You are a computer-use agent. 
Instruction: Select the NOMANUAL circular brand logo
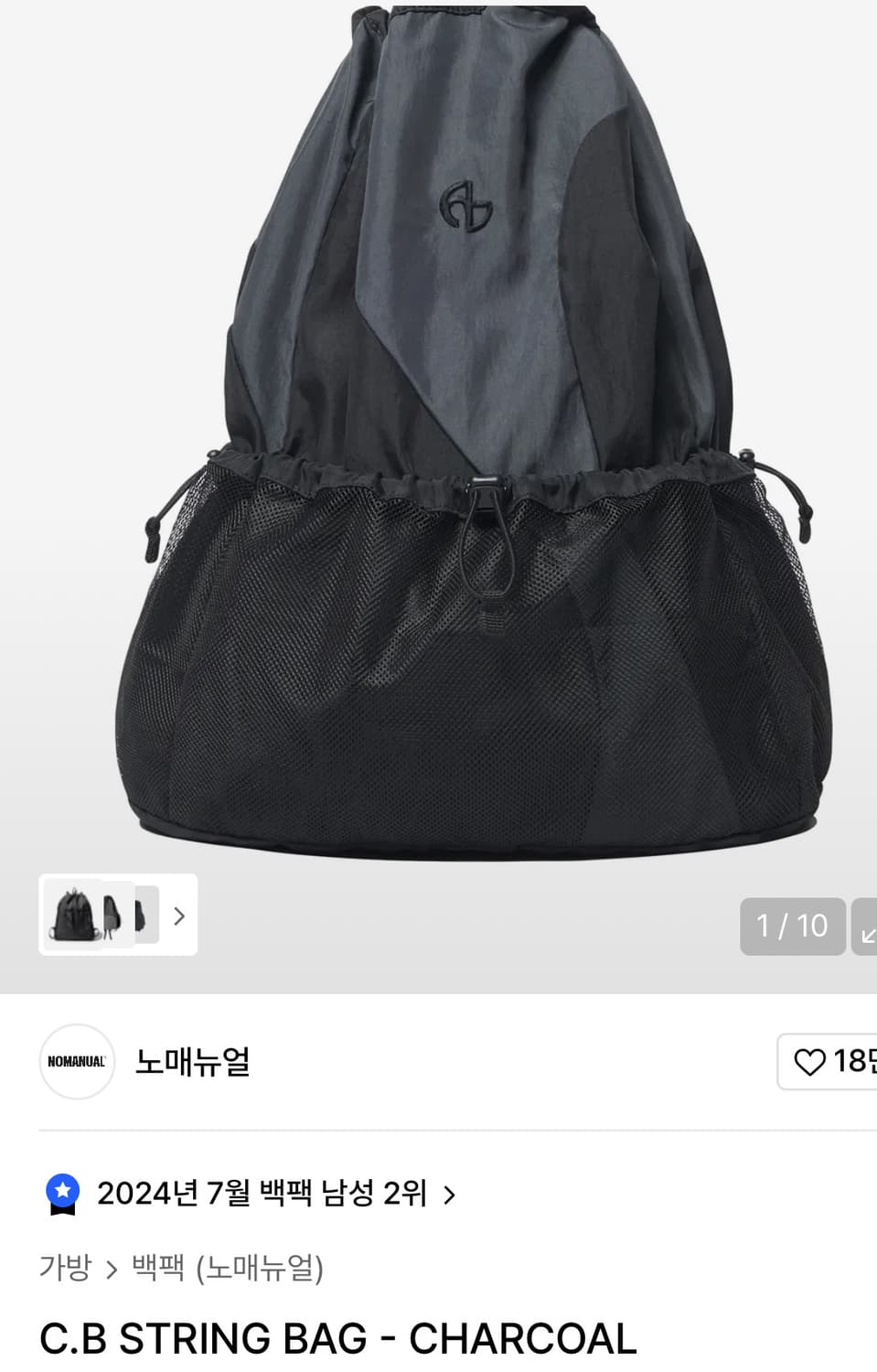[77, 1063]
